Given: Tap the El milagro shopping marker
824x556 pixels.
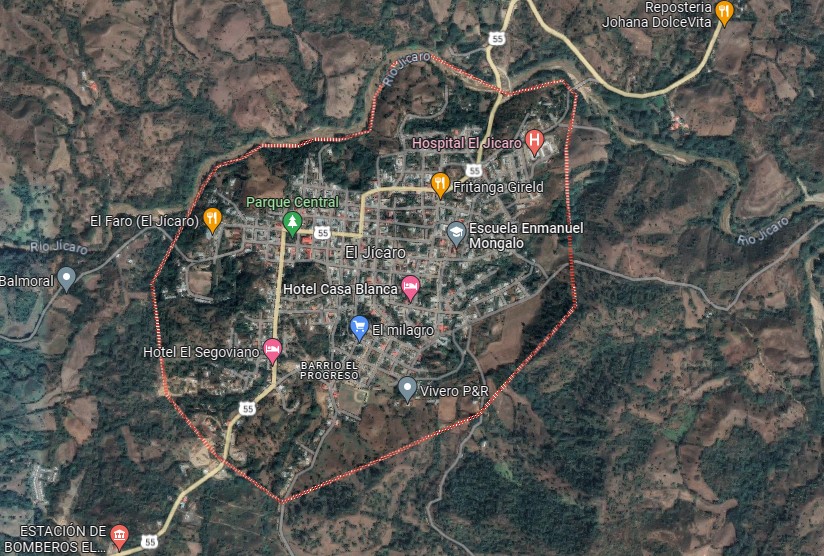Looking at the screenshot, I should (x=359, y=326).
